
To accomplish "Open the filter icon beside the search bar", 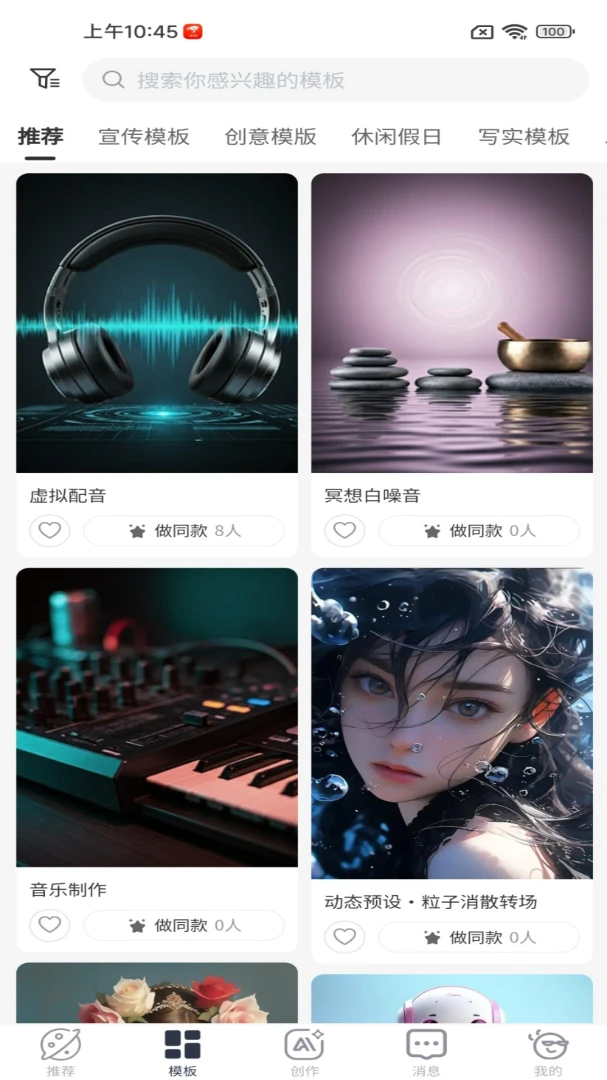I will tap(45, 79).
